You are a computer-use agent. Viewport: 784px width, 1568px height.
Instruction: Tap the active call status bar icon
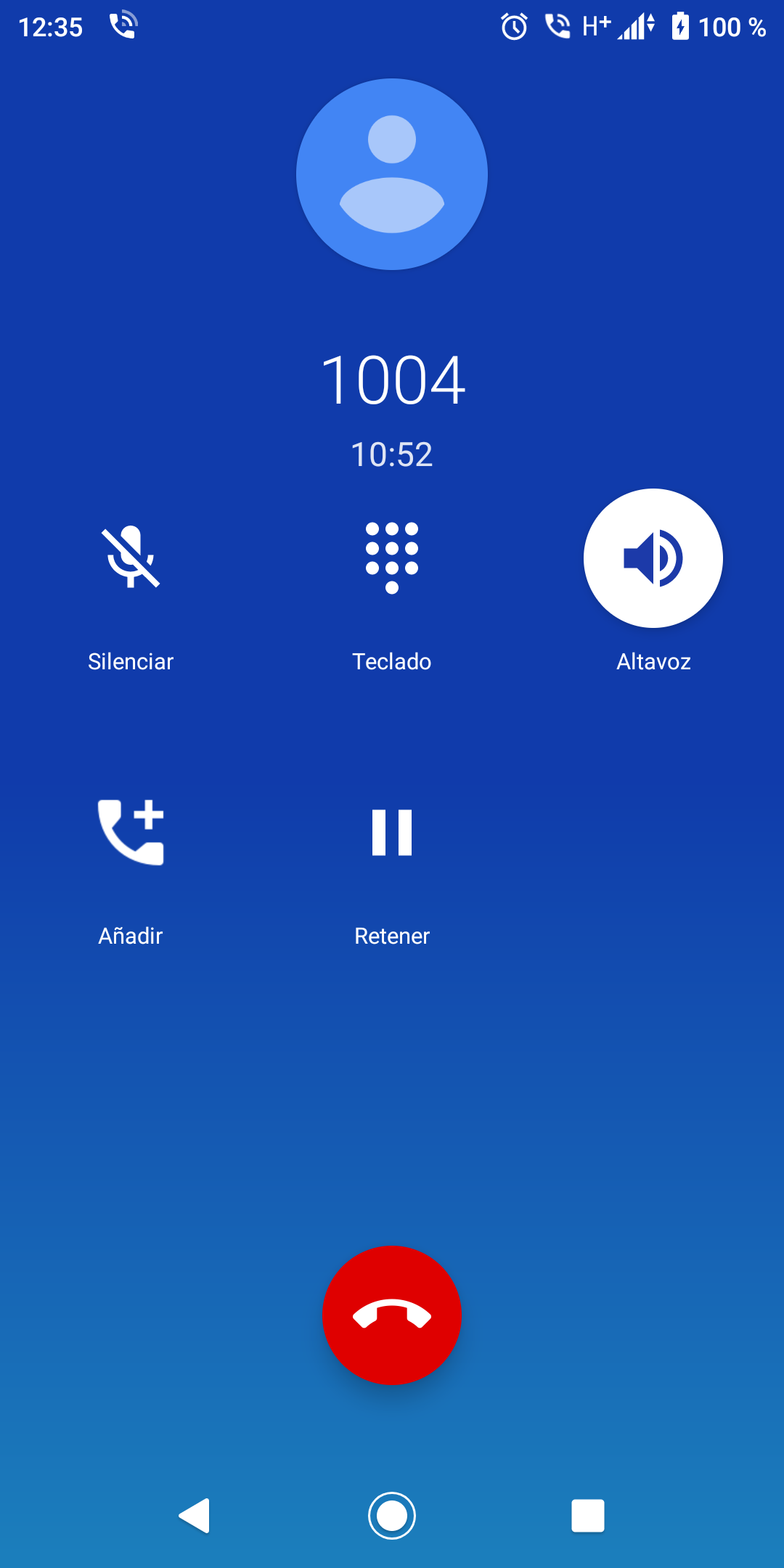(558, 26)
